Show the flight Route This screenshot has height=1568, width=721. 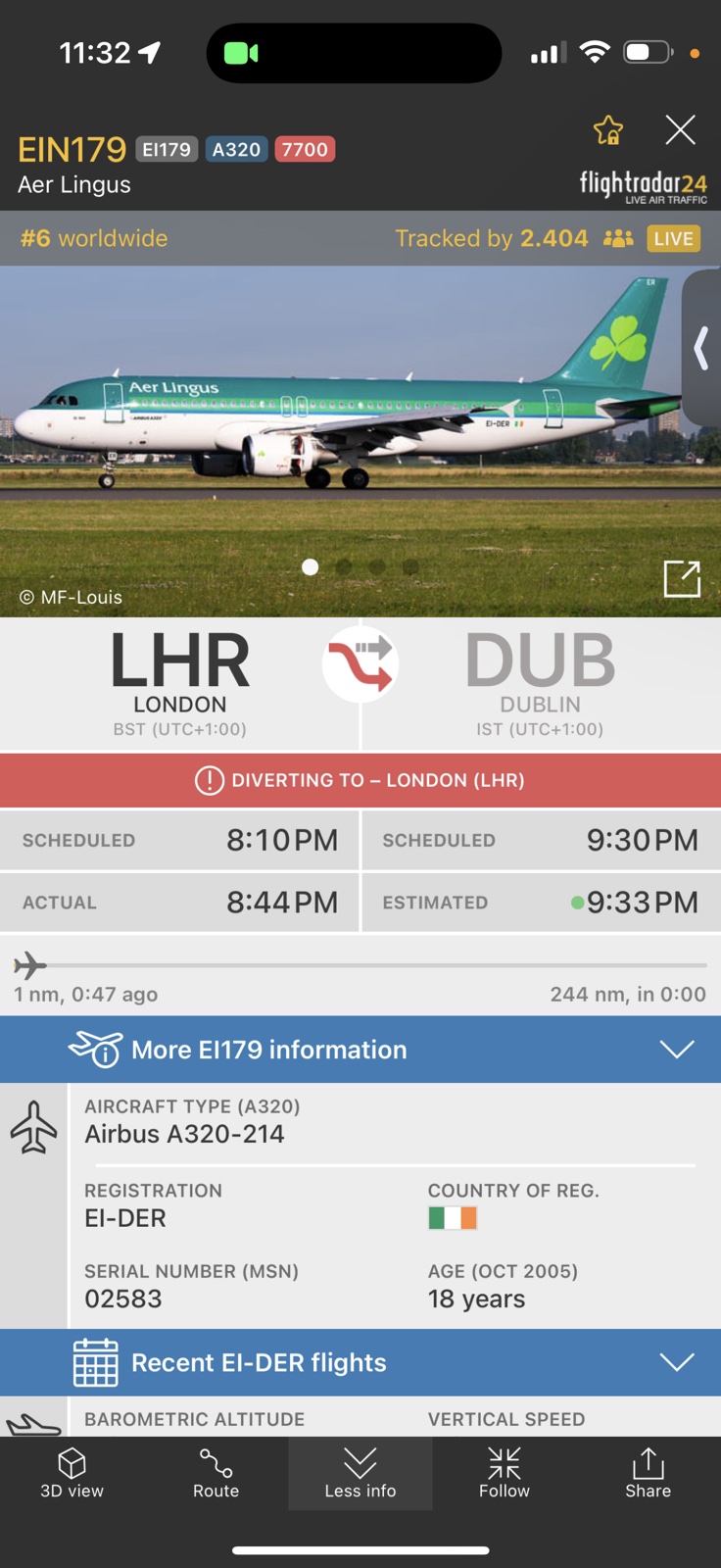point(216,1473)
